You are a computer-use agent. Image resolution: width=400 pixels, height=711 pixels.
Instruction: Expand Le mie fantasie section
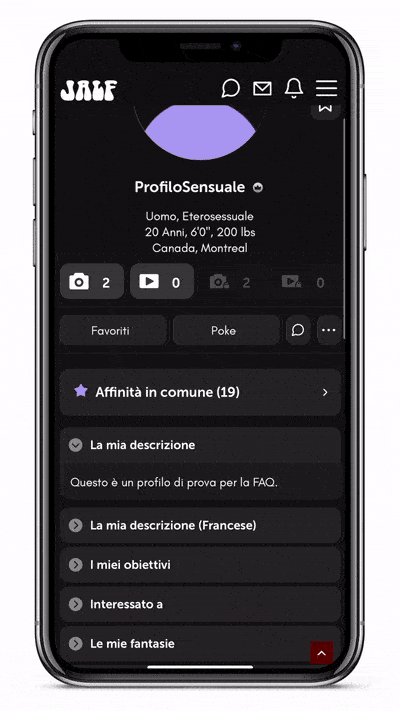pyautogui.click(x=200, y=644)
